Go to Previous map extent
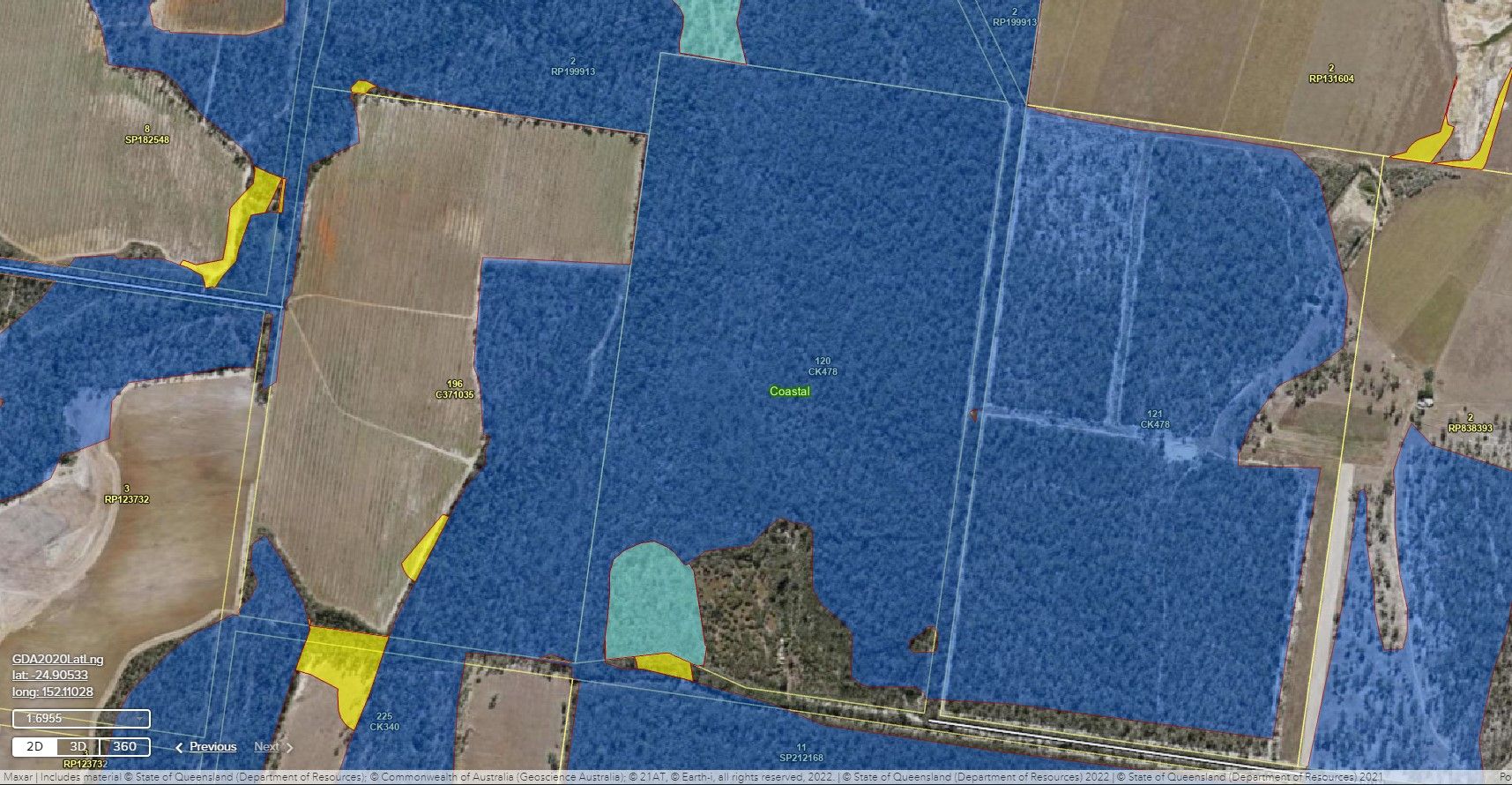1512x785 pixels. pos(206,747)
